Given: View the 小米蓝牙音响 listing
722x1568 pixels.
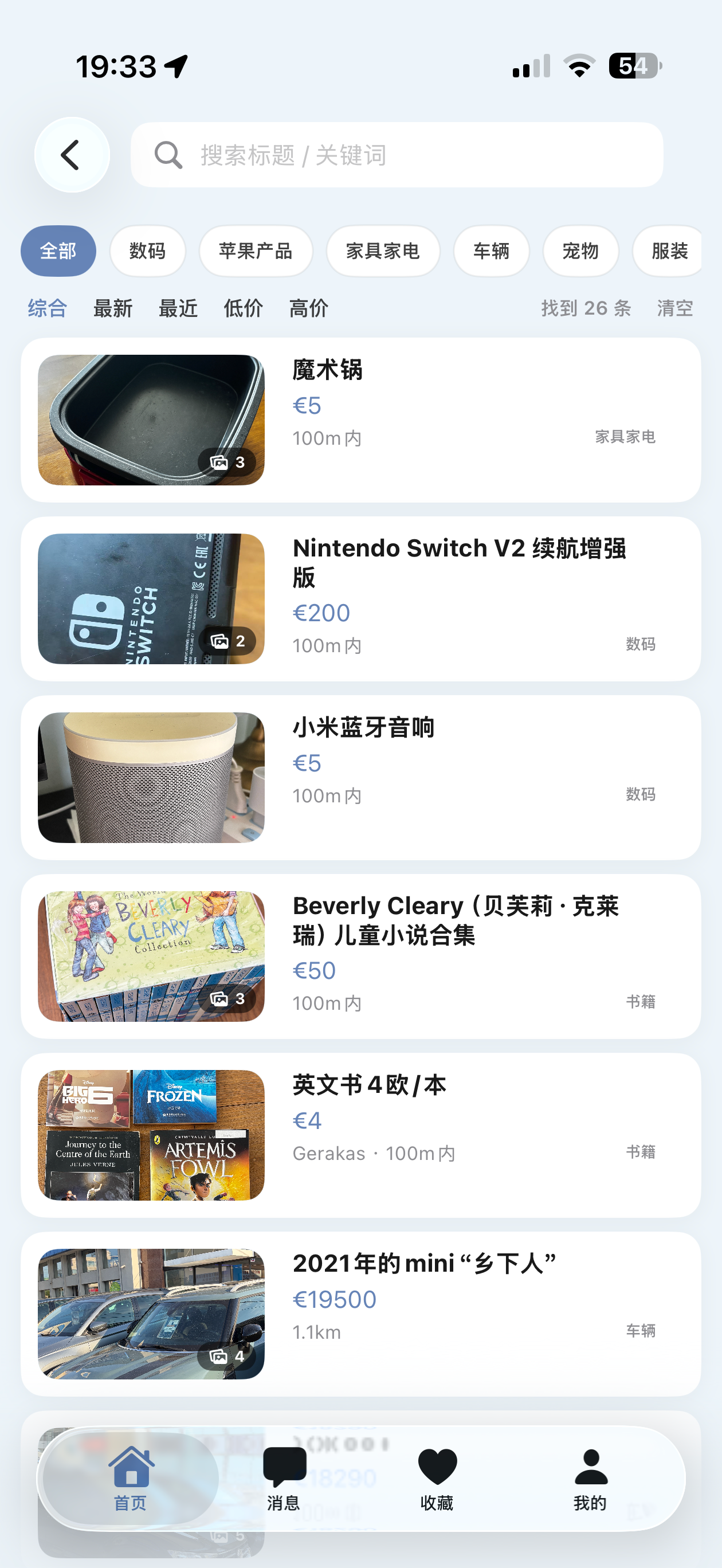Looking at the screenshot, I should tap(361, 777).
